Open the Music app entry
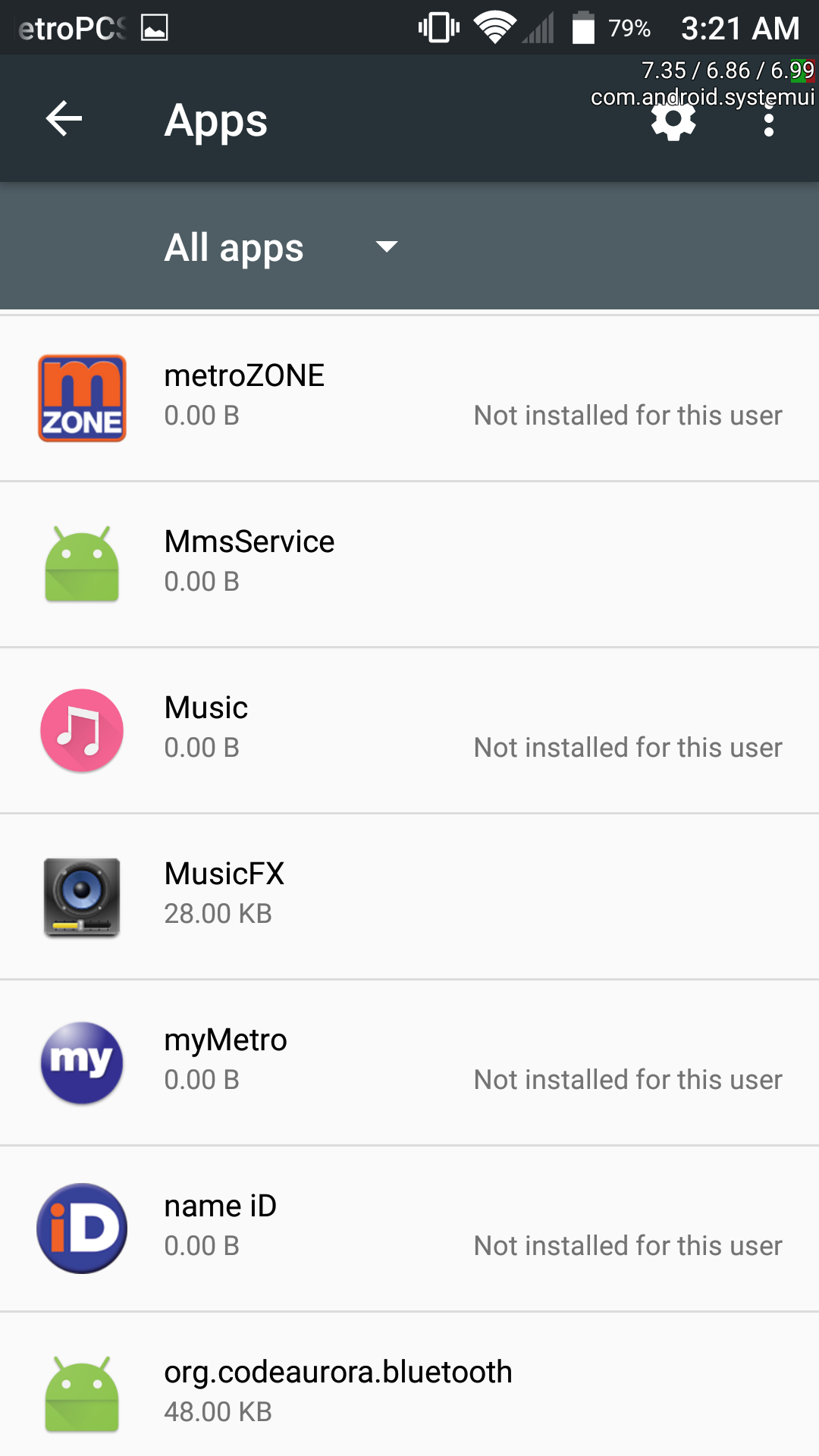 [409, 730]
